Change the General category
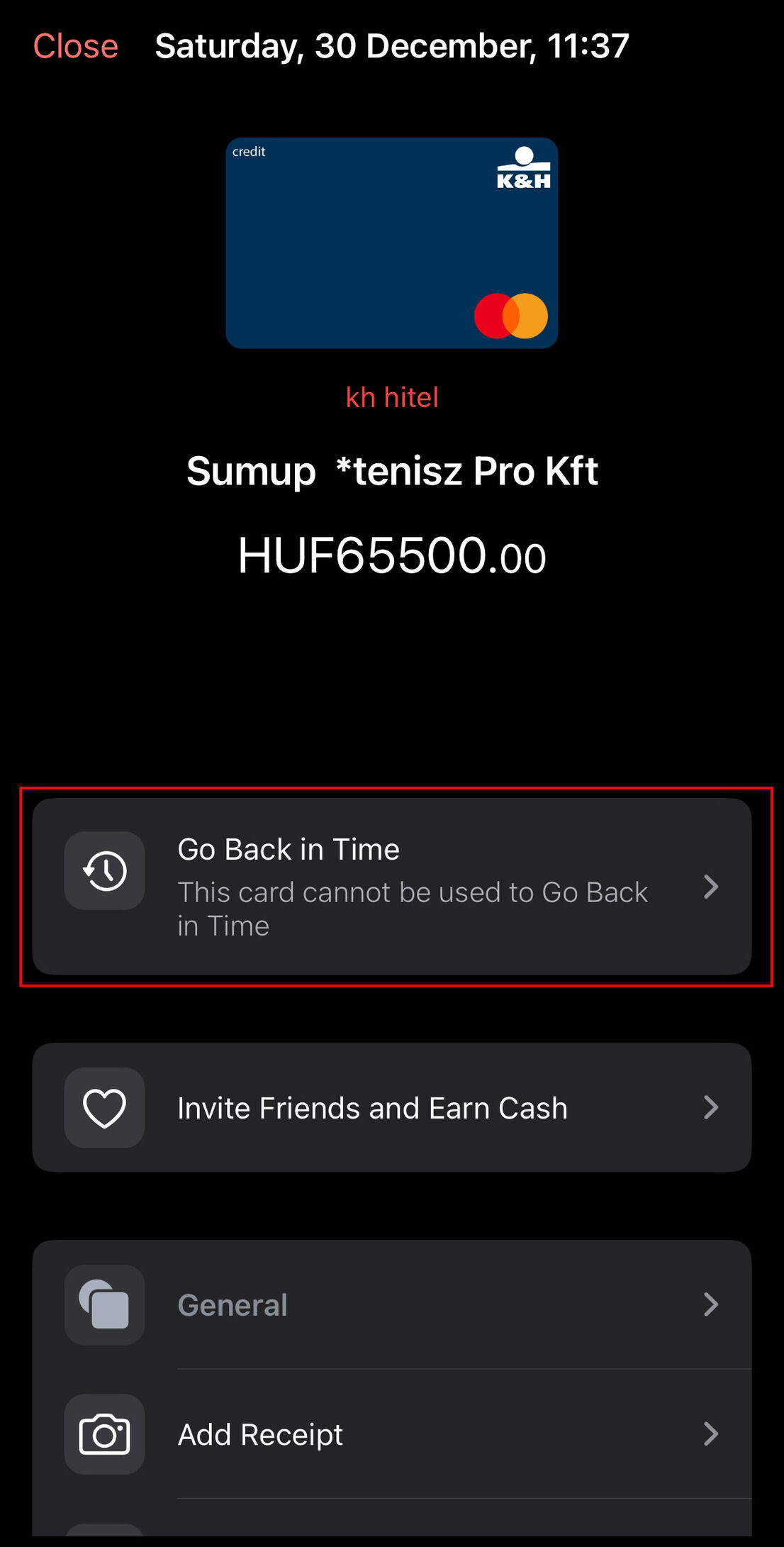This screenshot has width=784, height=1547. click(x=392, y=1304)
